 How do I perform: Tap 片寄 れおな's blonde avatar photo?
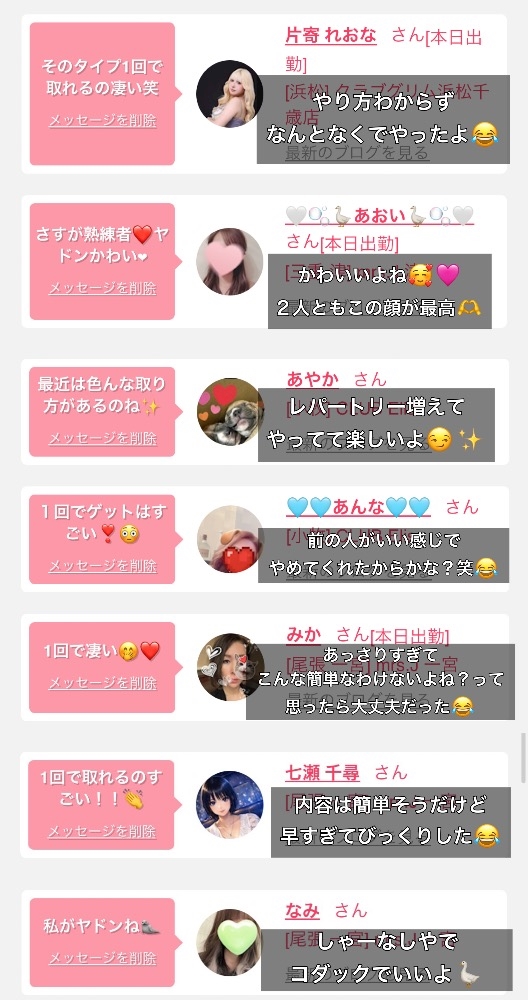[x=230, y=94]
